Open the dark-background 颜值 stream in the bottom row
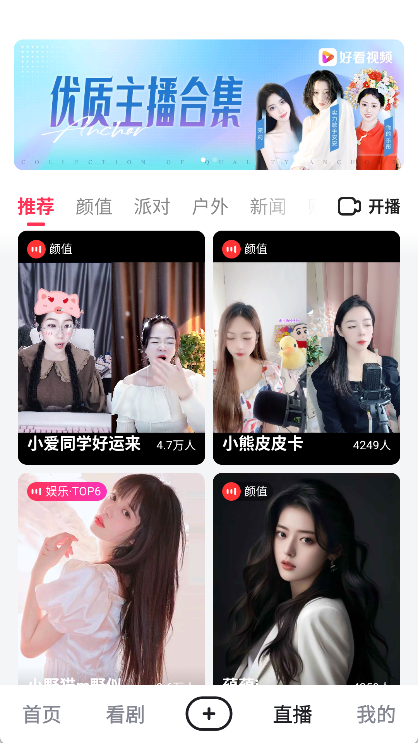Viewport: 418px width, 743px height. pyautogui.click(x=307, y=579)
